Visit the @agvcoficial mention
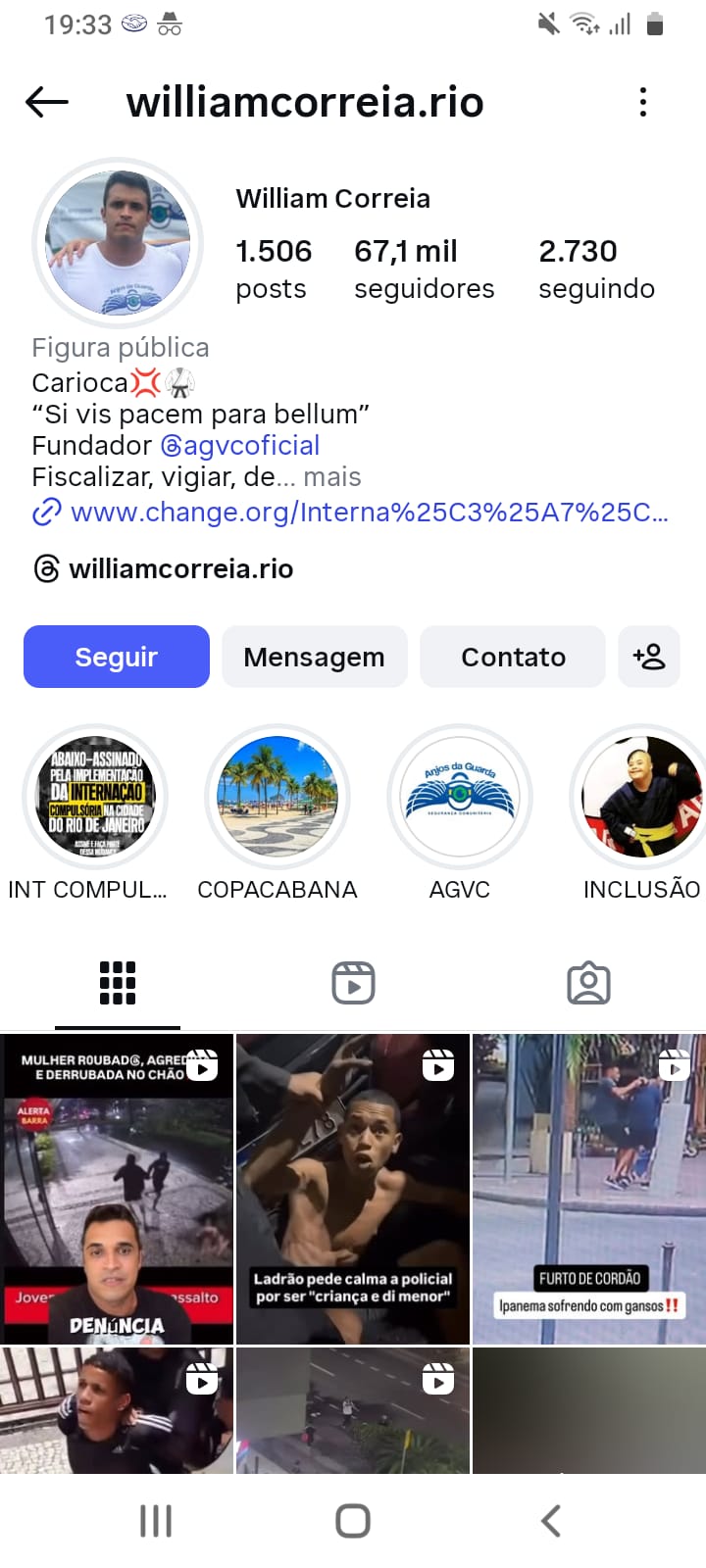This screenshot has width=706, height=1568. tap(240, 446)
